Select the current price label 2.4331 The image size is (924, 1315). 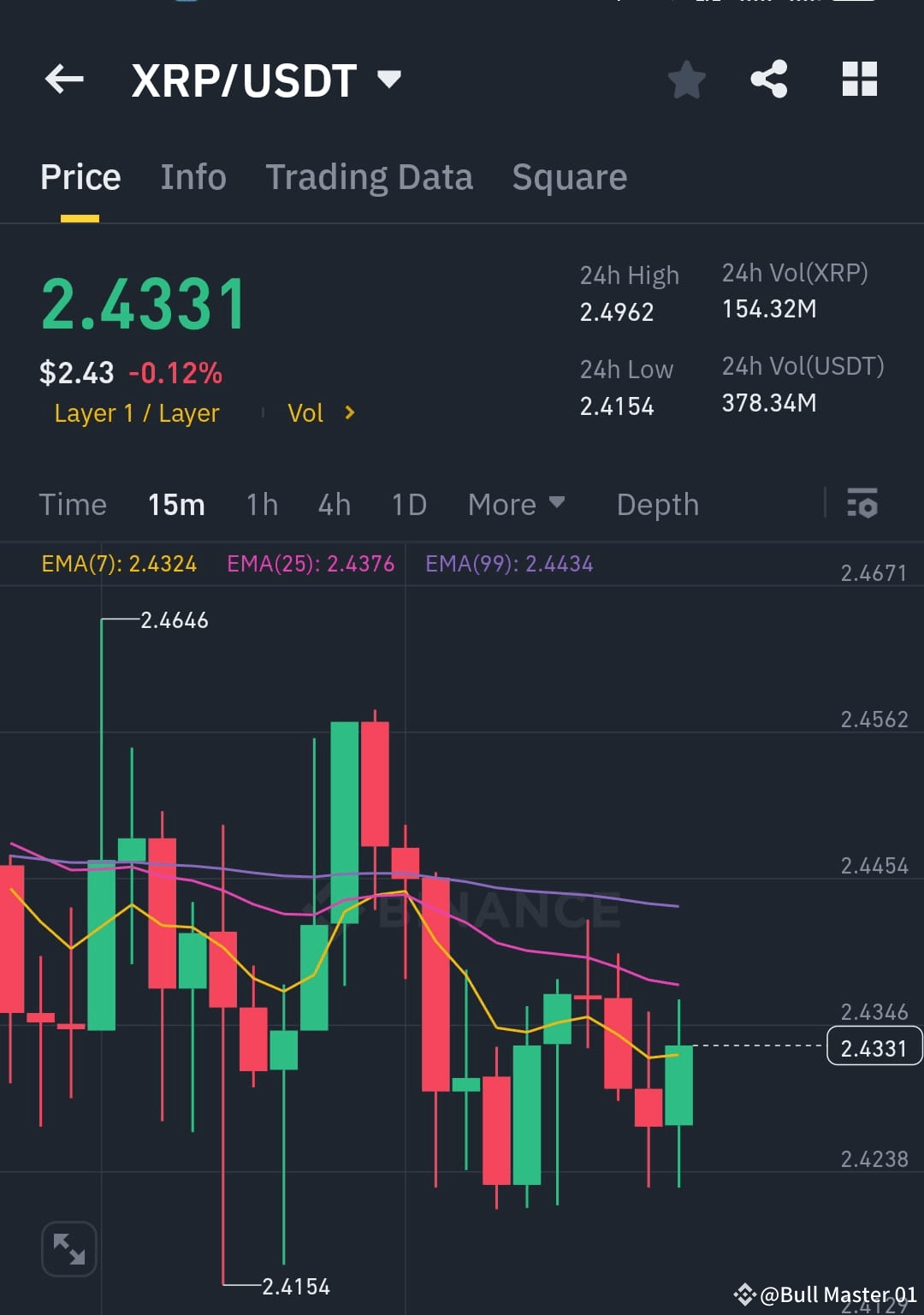tap(874, 1045)
